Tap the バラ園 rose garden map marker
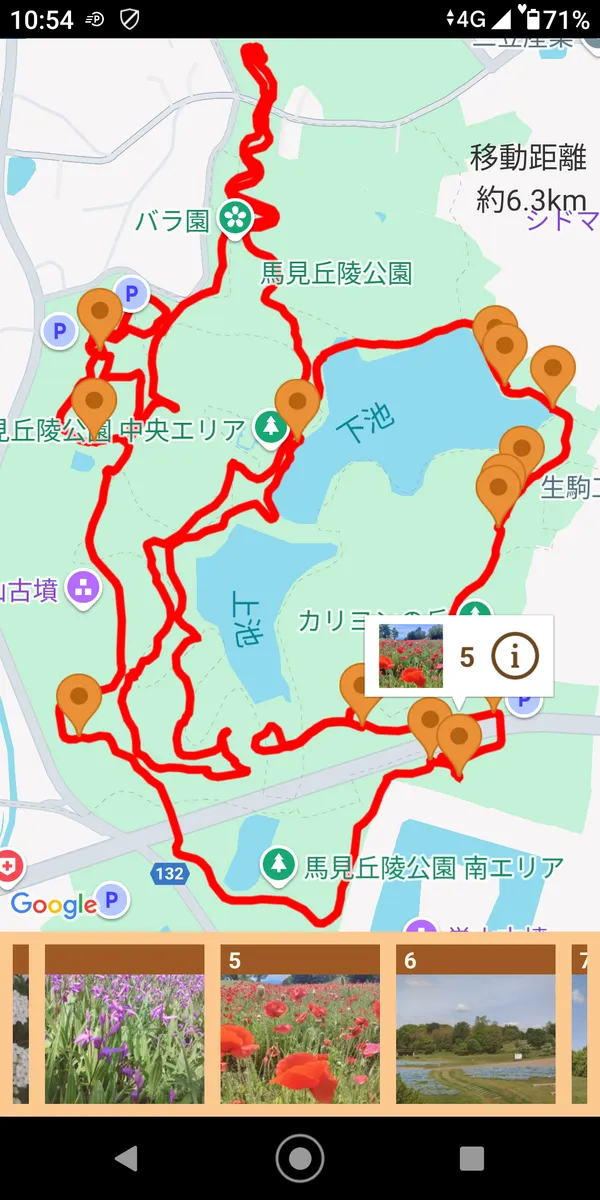Image resolution: width=600 pixels, height=1200 pixels. click(235, 217)
